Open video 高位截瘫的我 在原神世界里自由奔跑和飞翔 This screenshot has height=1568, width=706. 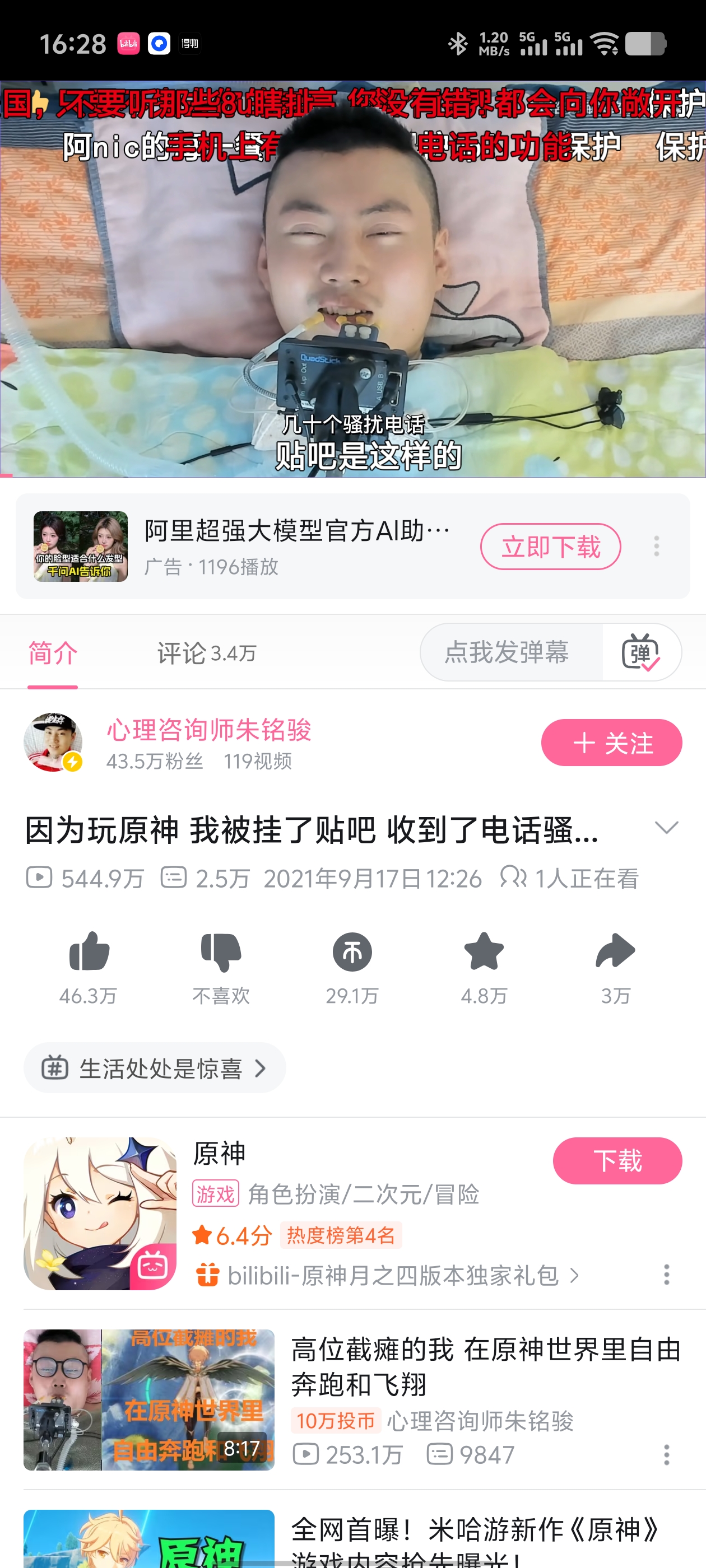coord(485,1366)
